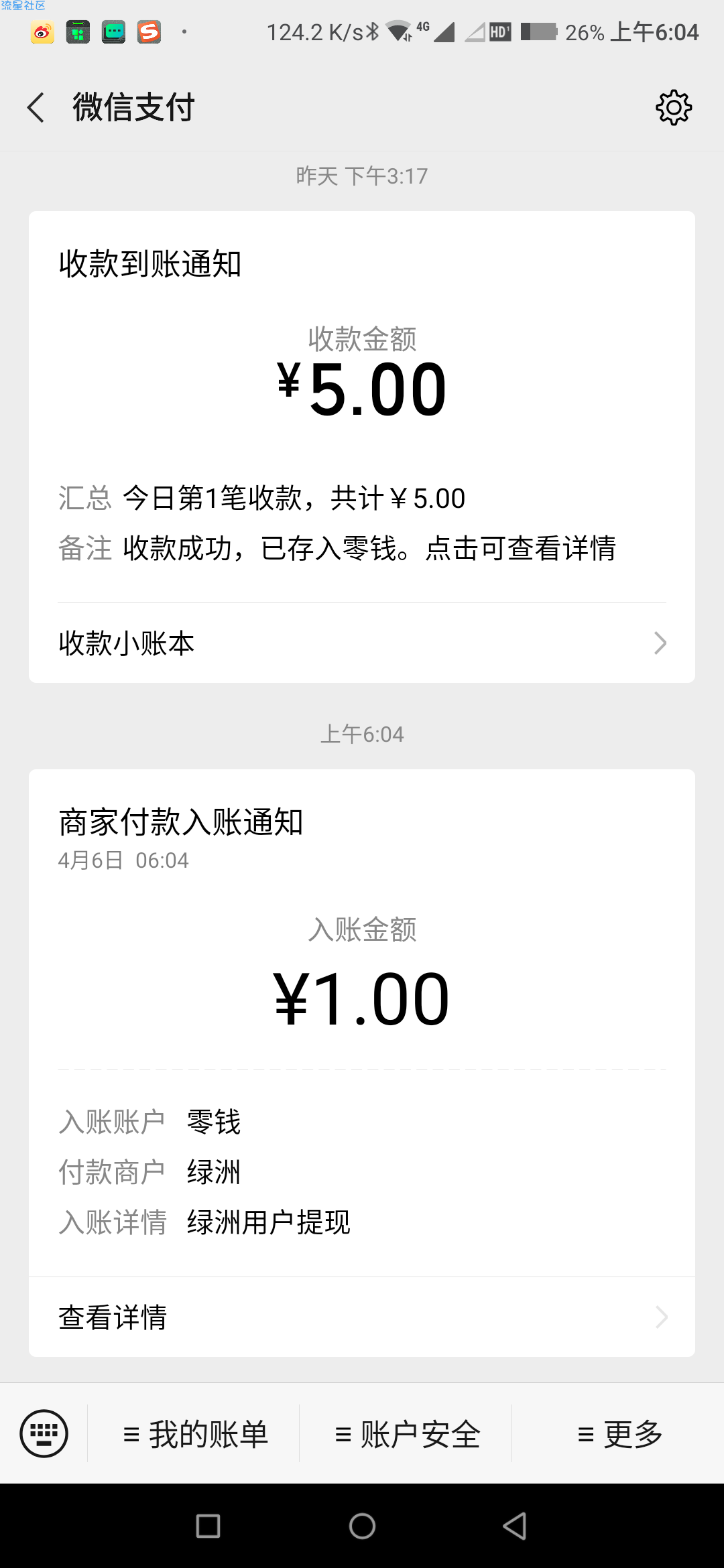This screenshot has width=724, height=1568.
Task: Tap 查看详情 for the 绿洲 payment
Action: [362, 1317]
